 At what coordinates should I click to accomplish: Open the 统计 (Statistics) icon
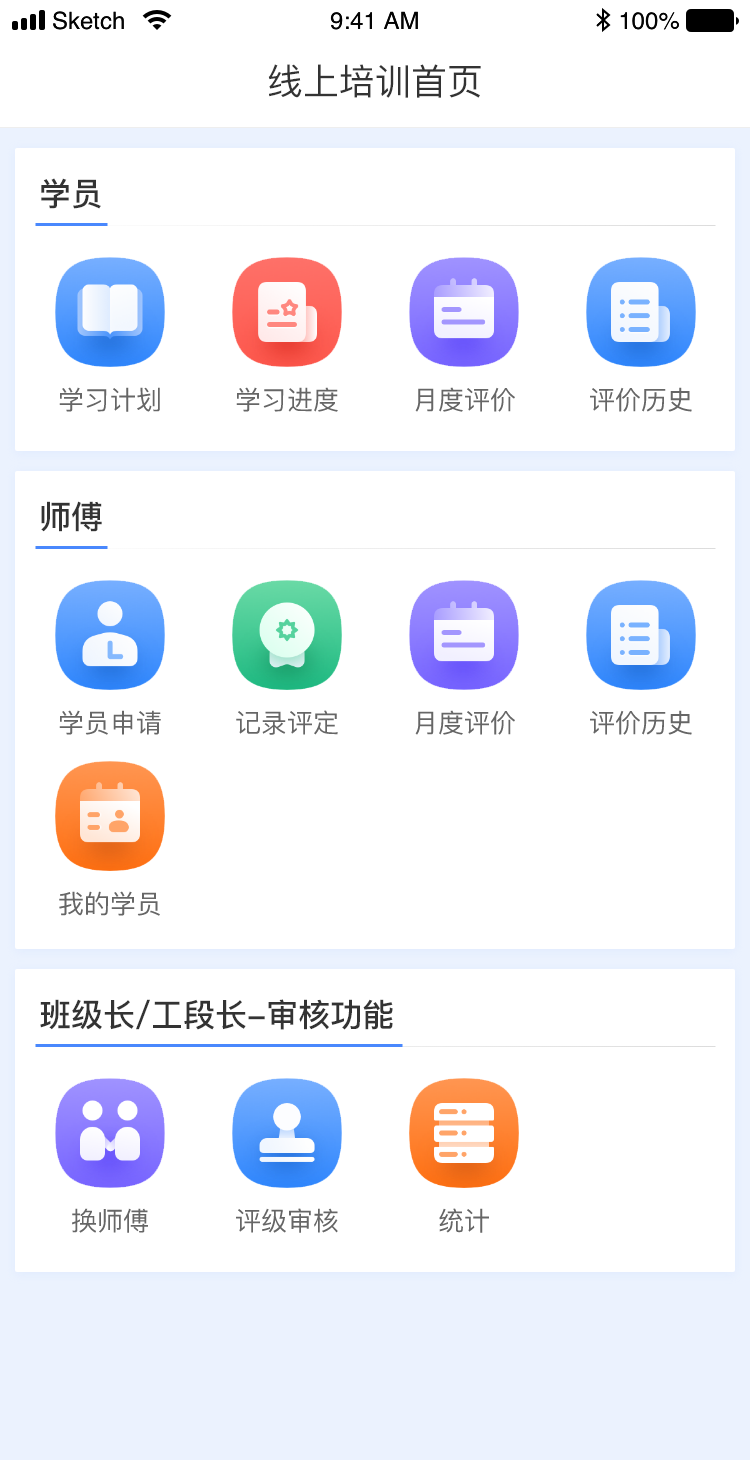[x=464, y=1132]
